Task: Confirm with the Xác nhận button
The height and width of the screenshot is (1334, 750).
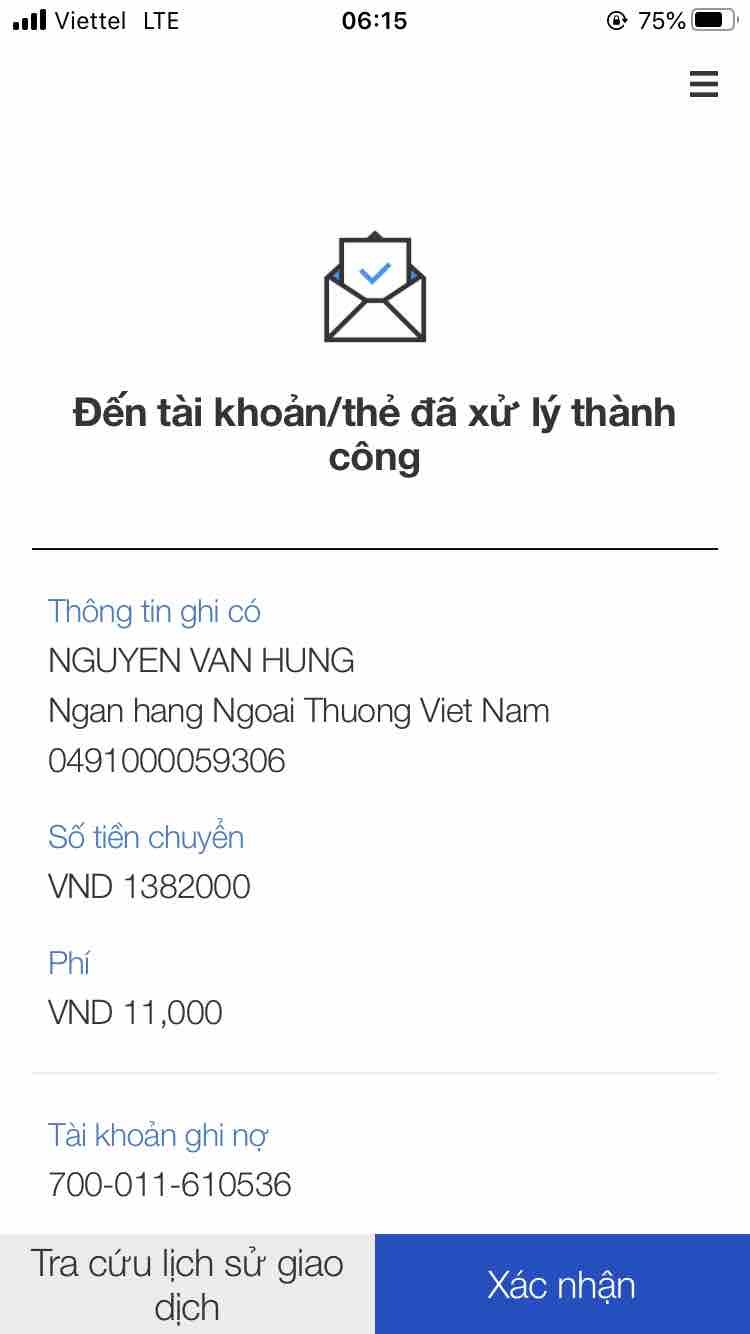Action: [562, 1284]
